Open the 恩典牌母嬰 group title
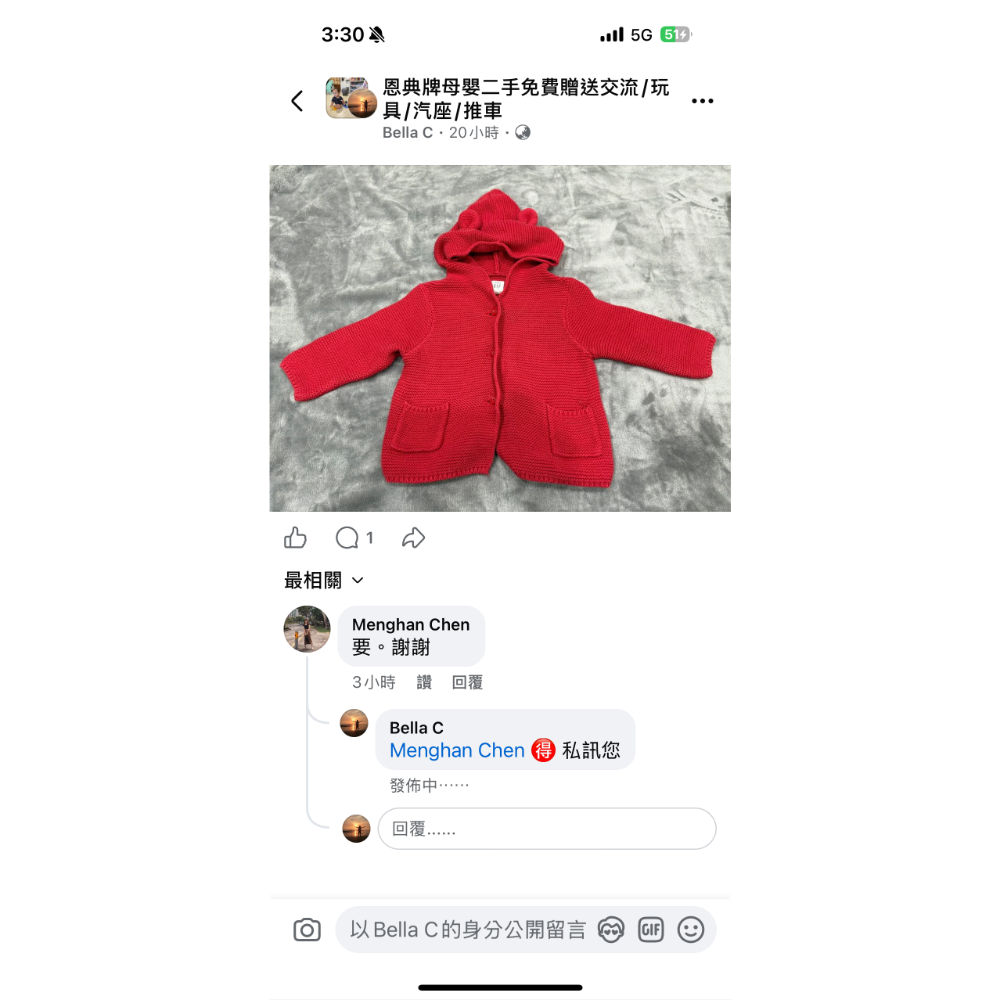Viewport: 1000px width, 1000px height. point(525,99)
